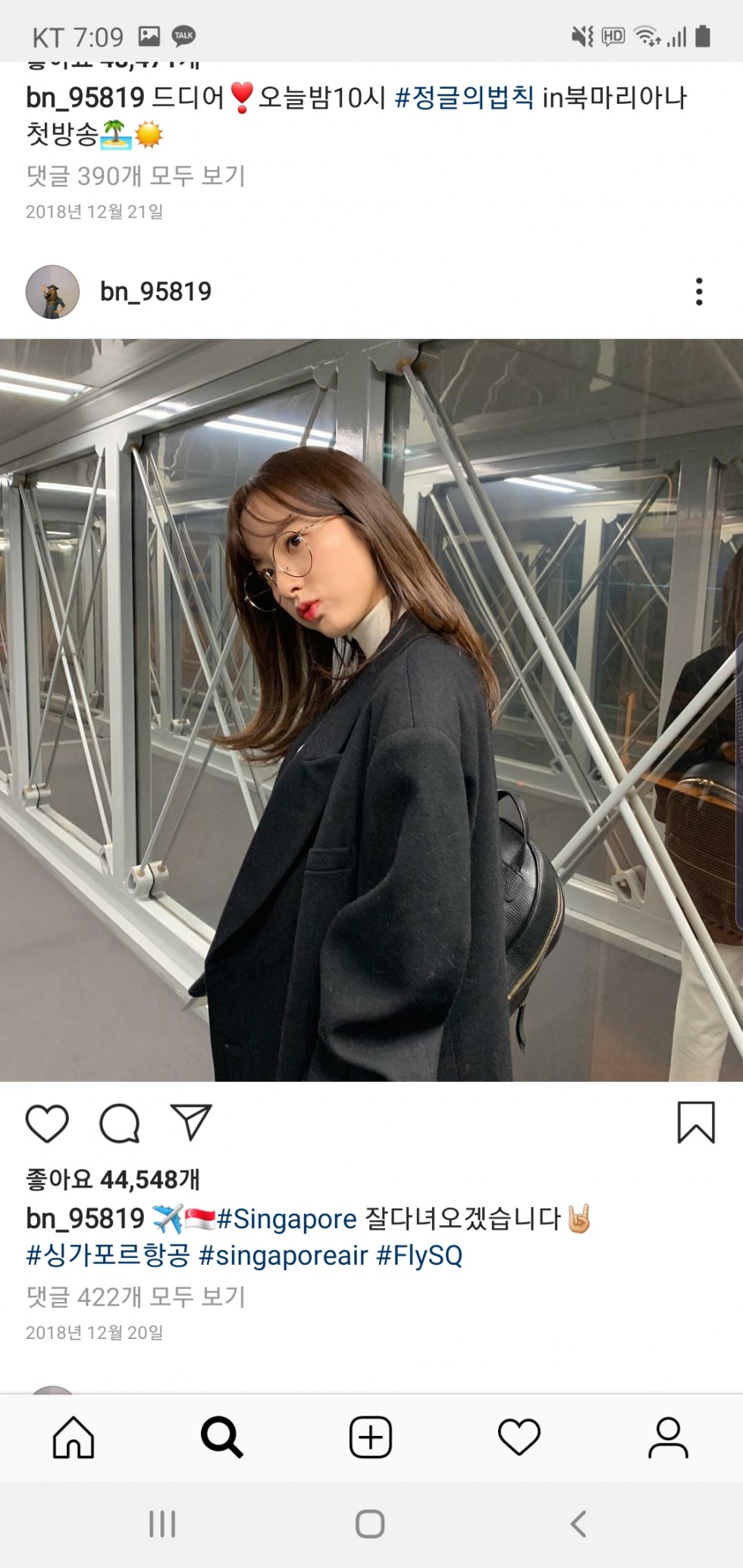
Task: Open the #FlySQ hashtag
Action: click(419, 1256)
